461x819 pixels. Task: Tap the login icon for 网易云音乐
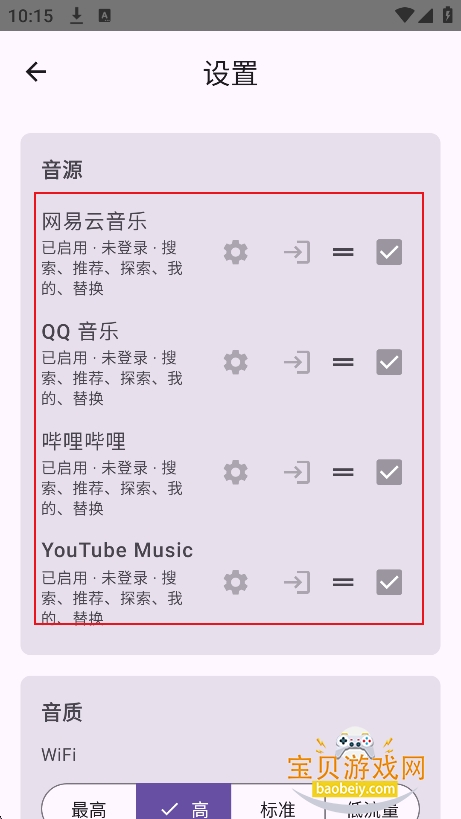[x=297, y=252]
